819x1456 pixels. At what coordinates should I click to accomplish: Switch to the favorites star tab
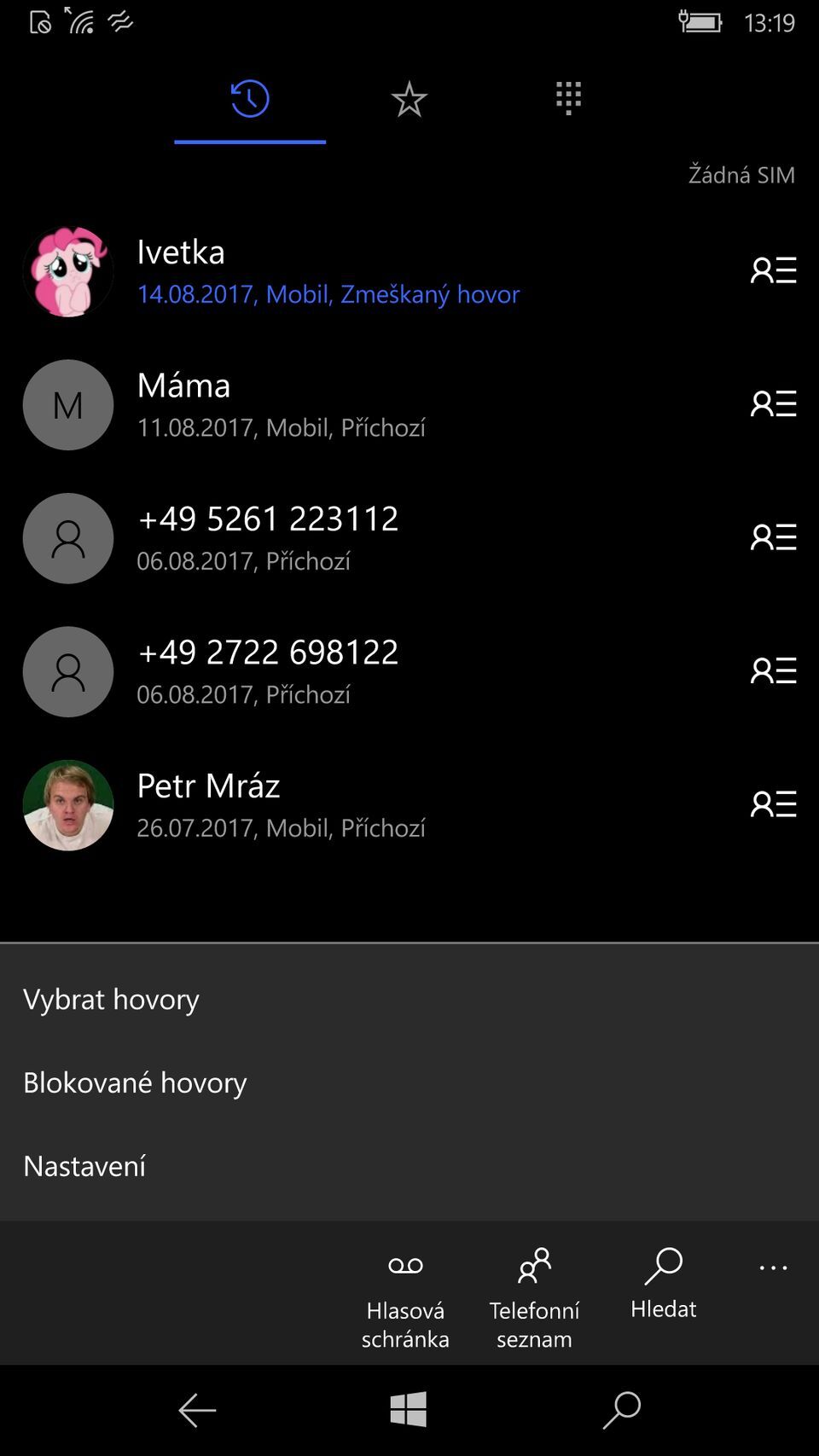[x=409, y=99]
